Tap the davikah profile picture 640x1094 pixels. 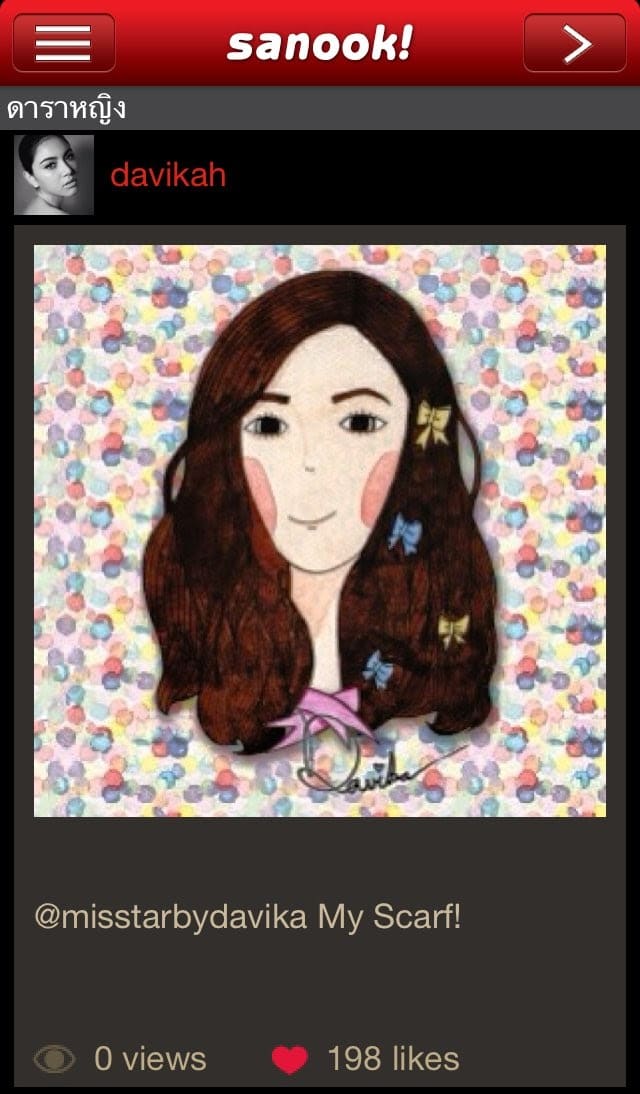pos(54,174)
